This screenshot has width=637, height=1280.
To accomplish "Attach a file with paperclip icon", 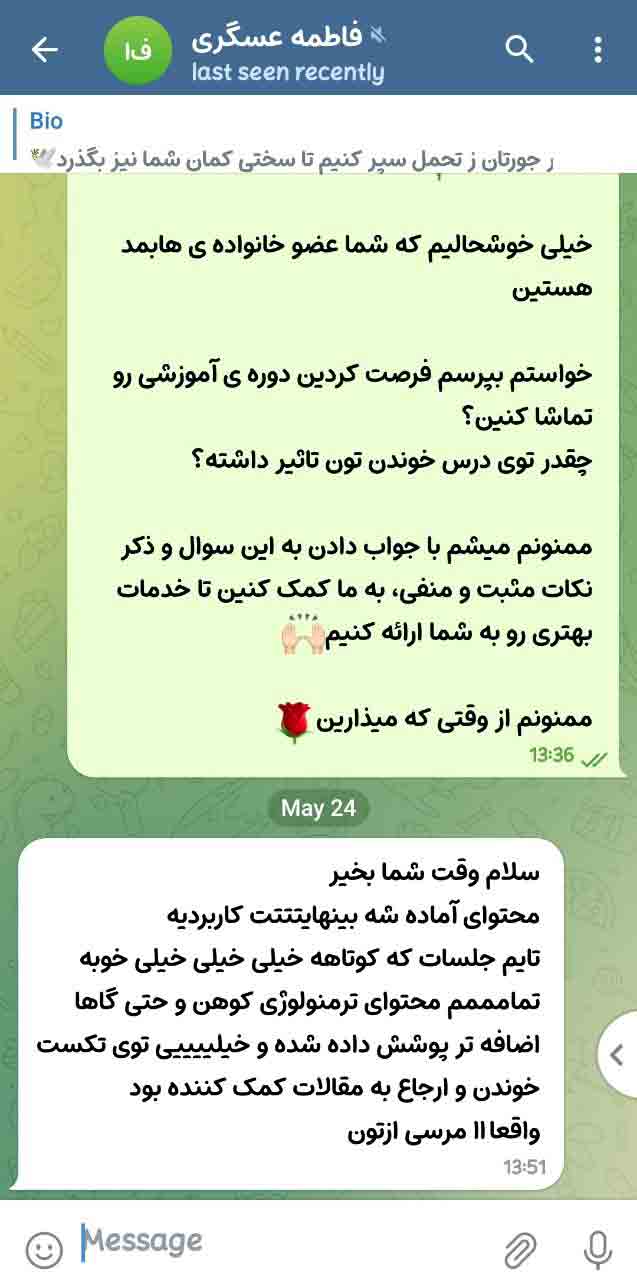I will 520,1247.
